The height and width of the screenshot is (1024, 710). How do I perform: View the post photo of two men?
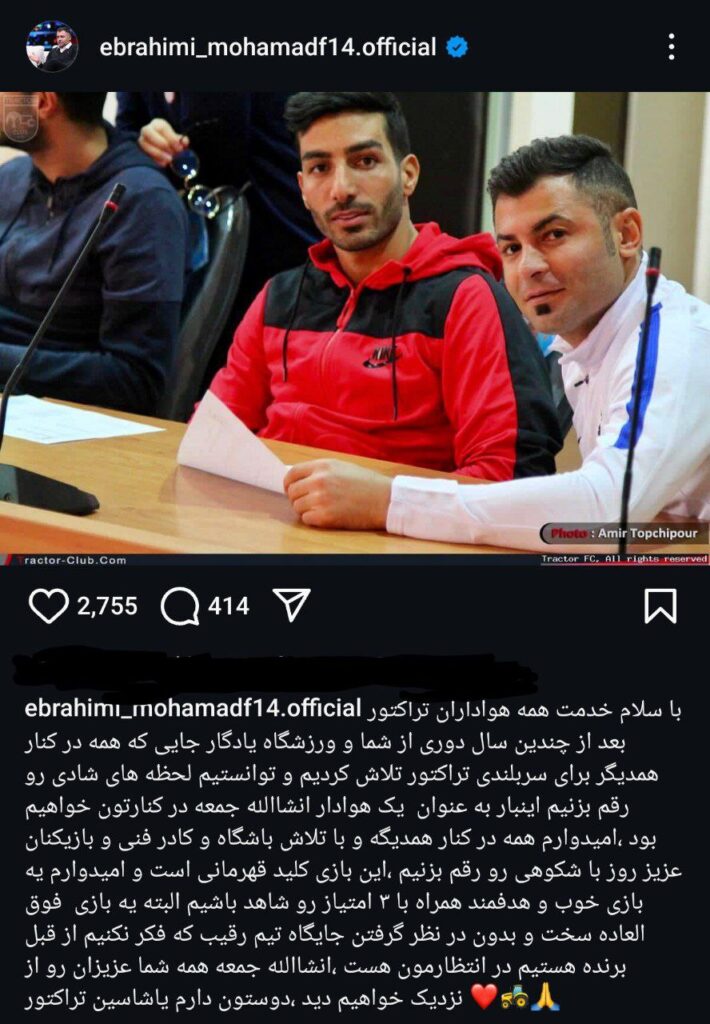coord(355,325)
